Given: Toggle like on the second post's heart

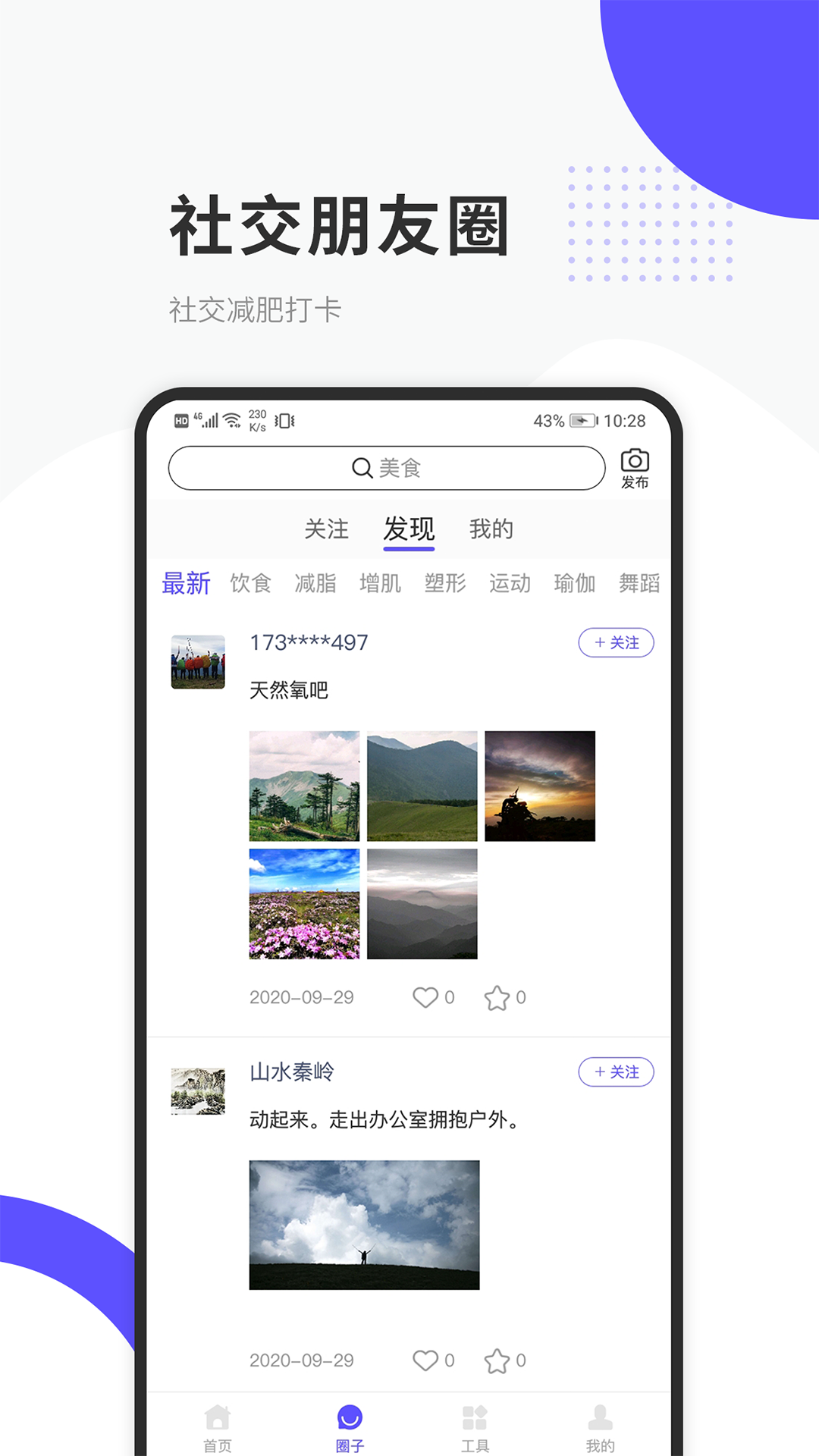Looking at the screenshot, I should (x=427, y=1360).
